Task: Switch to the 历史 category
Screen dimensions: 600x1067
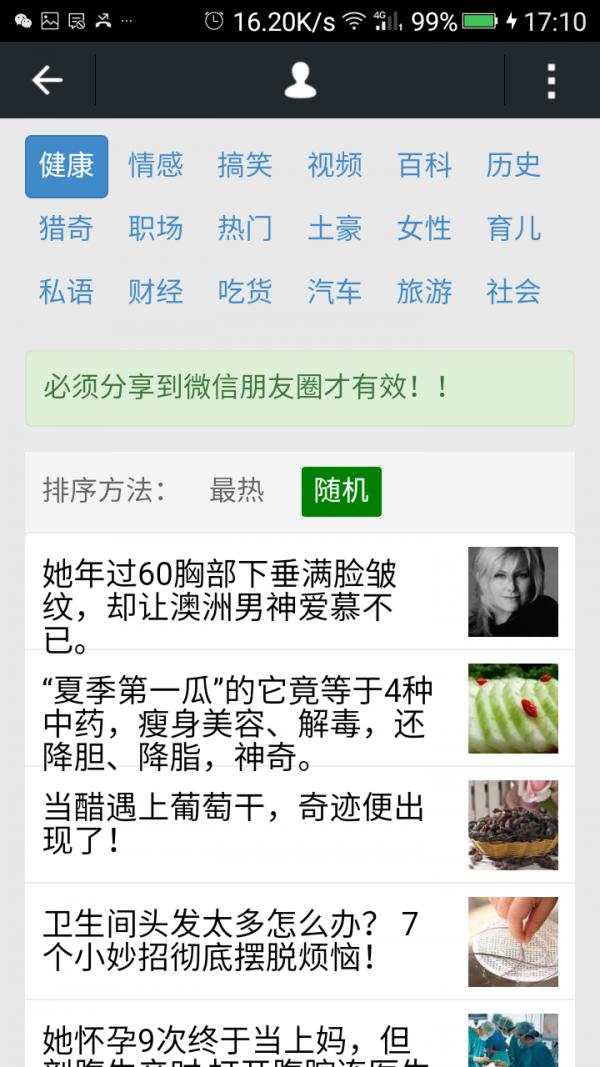Action: (x=513, y=165)
